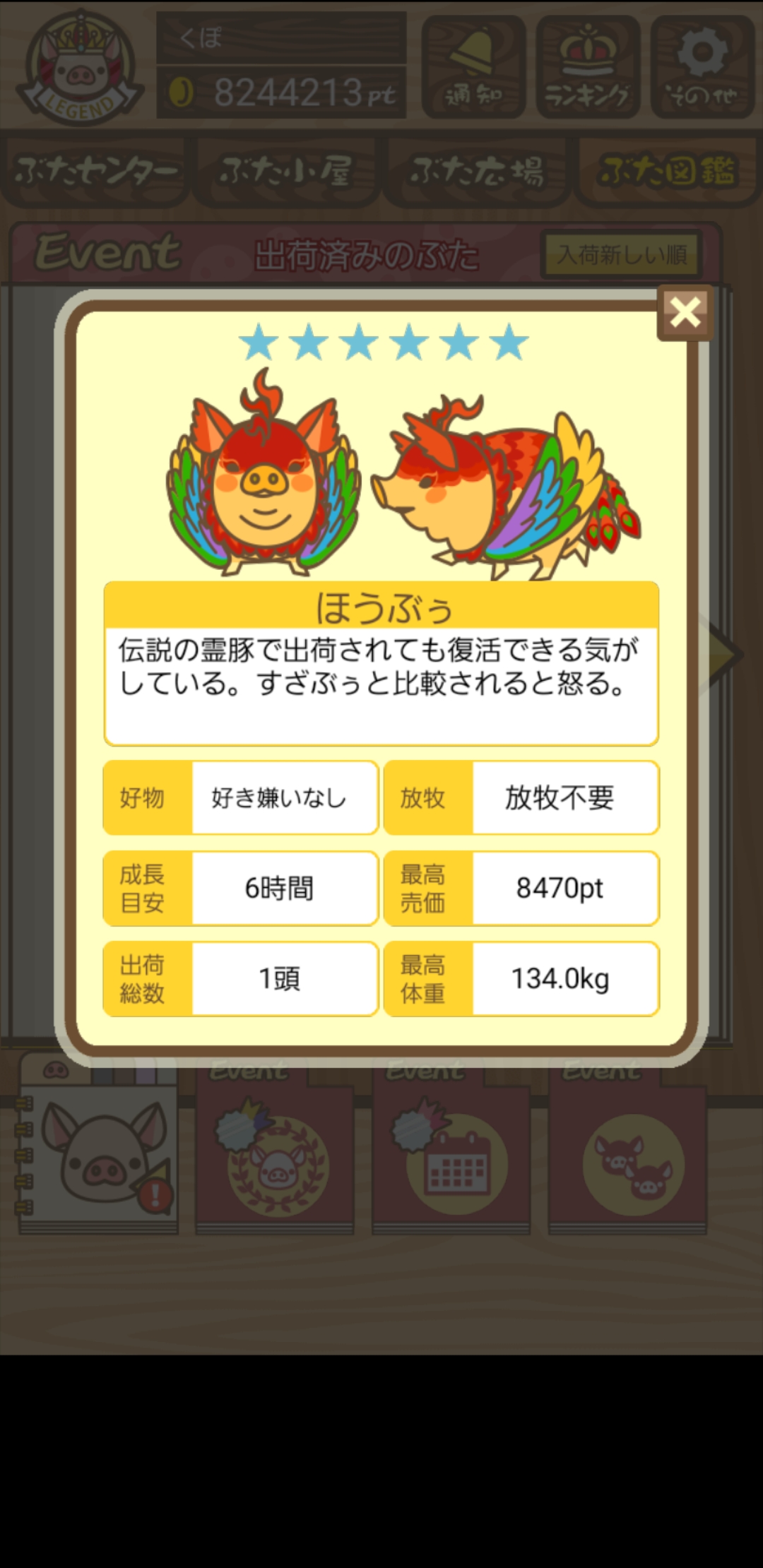Switch to the ぶた小屋 tab
The image size is (763, 1568).
pos(286,172)
